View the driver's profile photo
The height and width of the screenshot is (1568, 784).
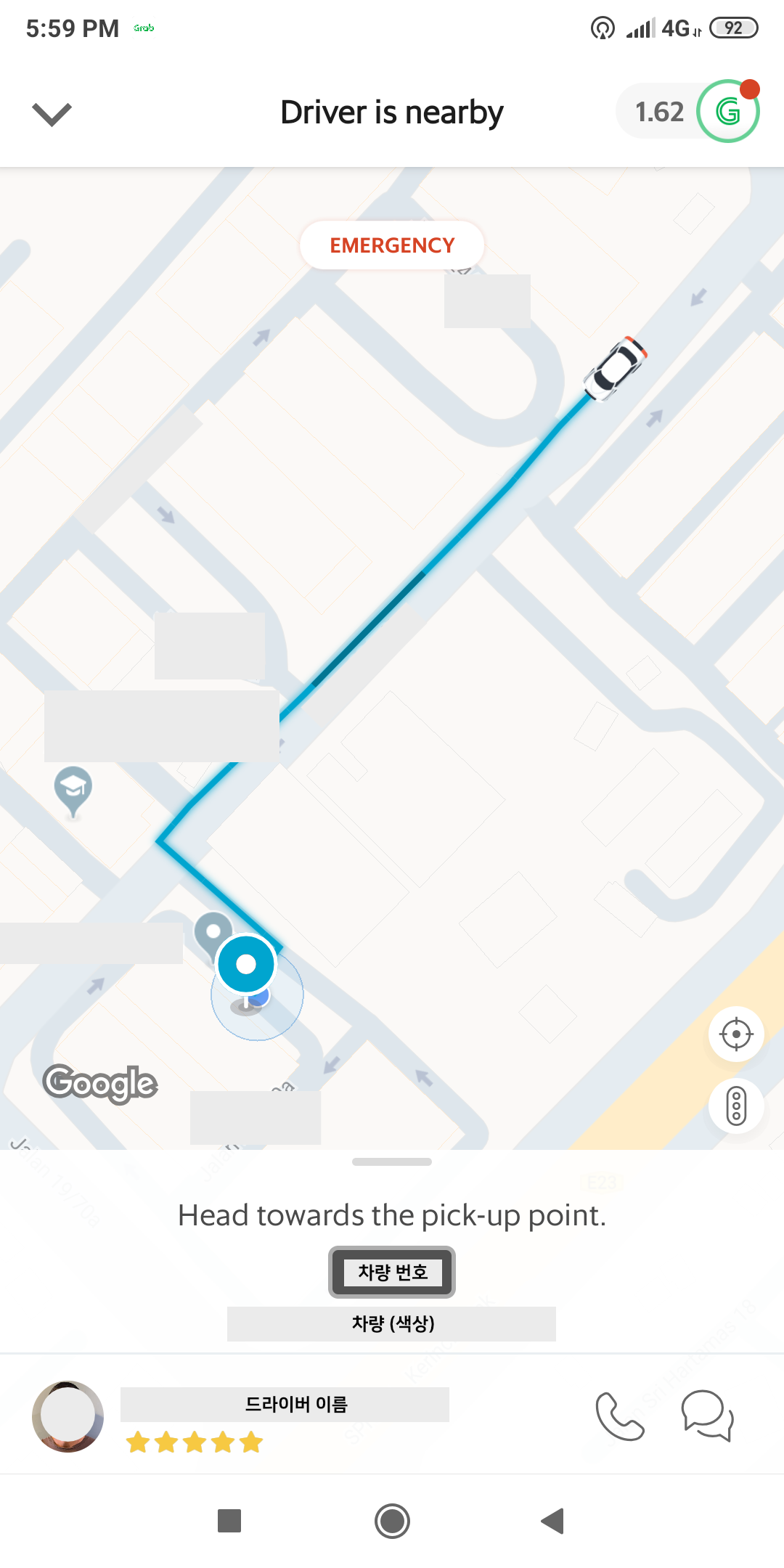[x=68, y=1416]
